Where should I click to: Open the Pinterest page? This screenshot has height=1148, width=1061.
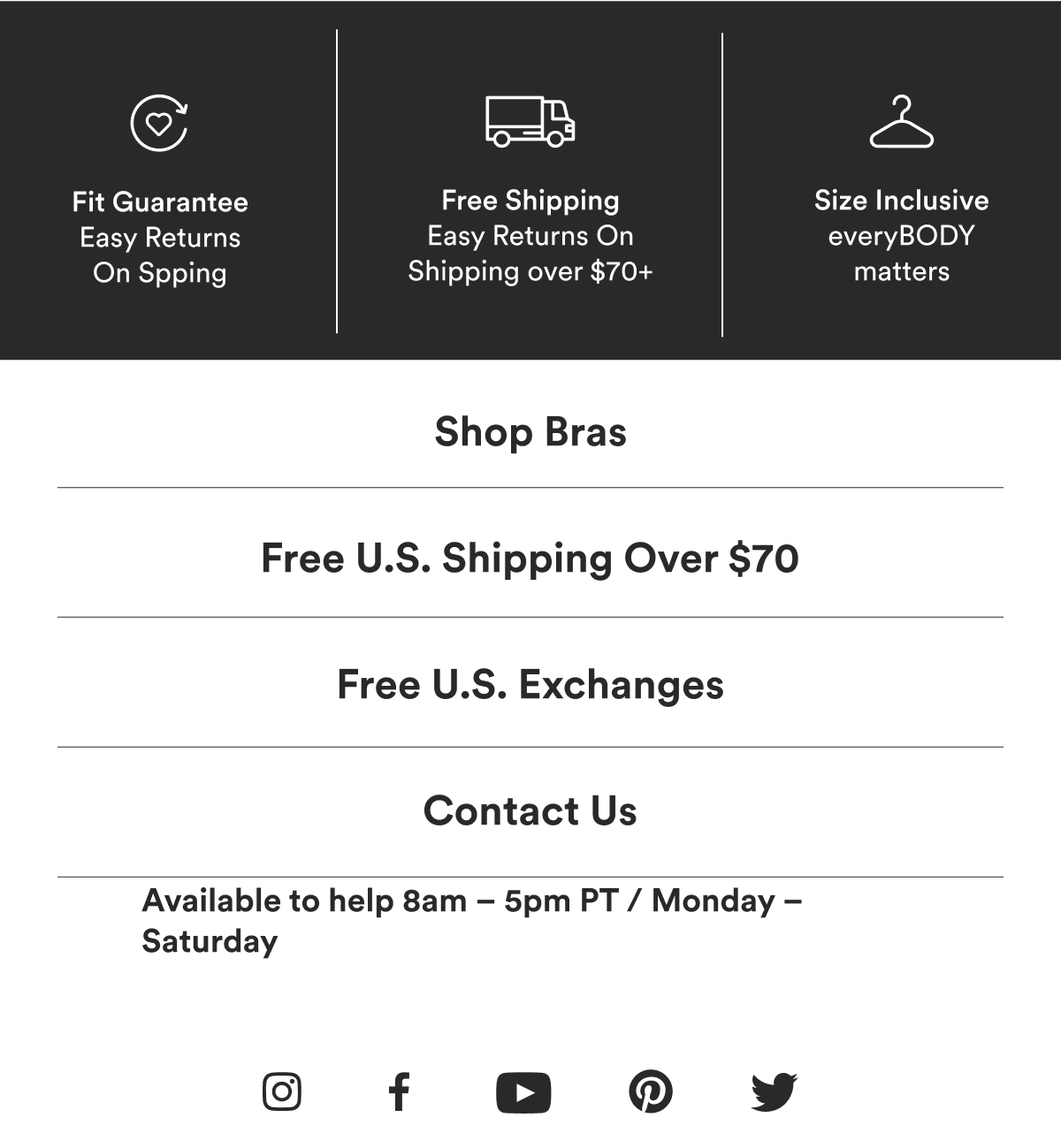coord(651,1091)
